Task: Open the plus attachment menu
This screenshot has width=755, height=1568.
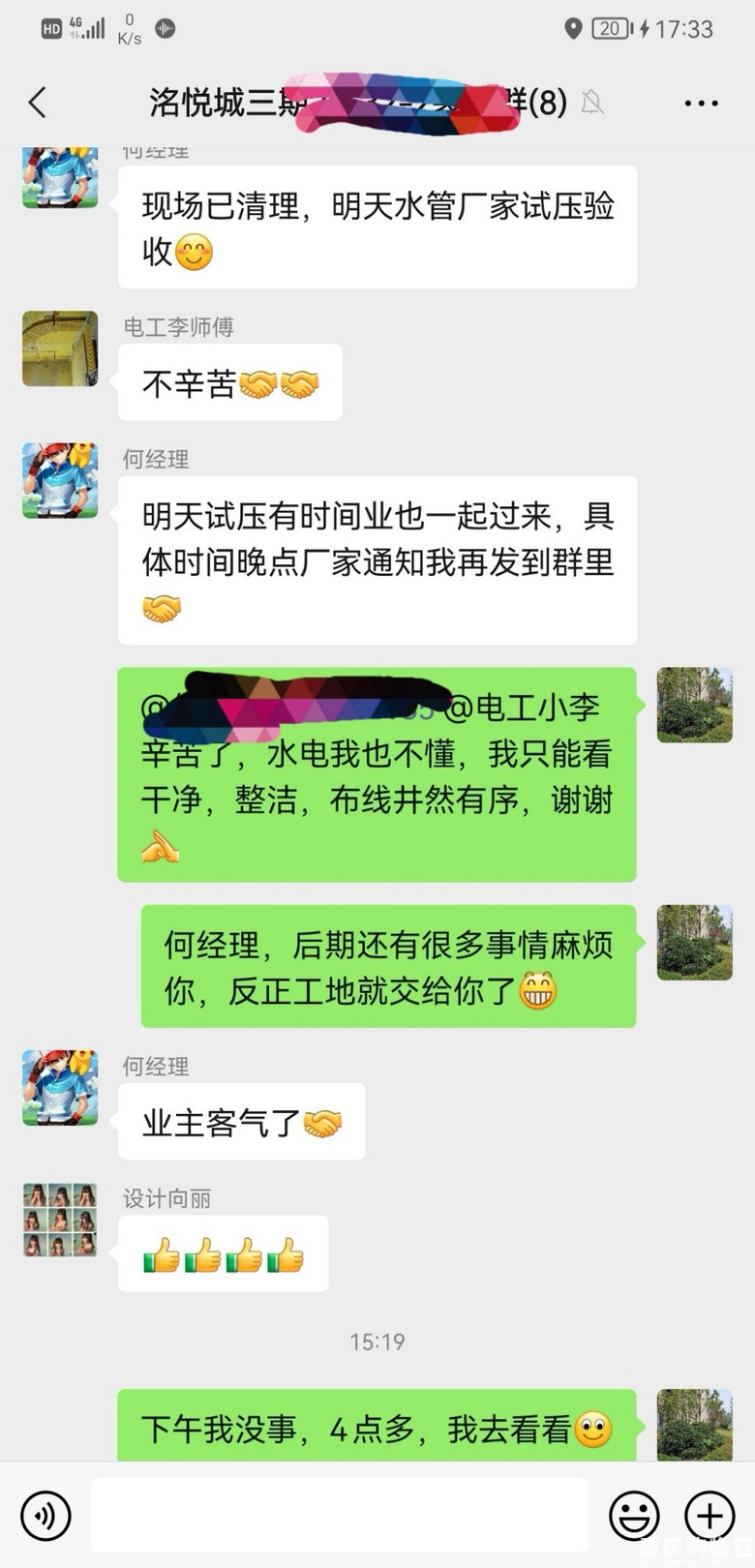Action: point(710,1515)
